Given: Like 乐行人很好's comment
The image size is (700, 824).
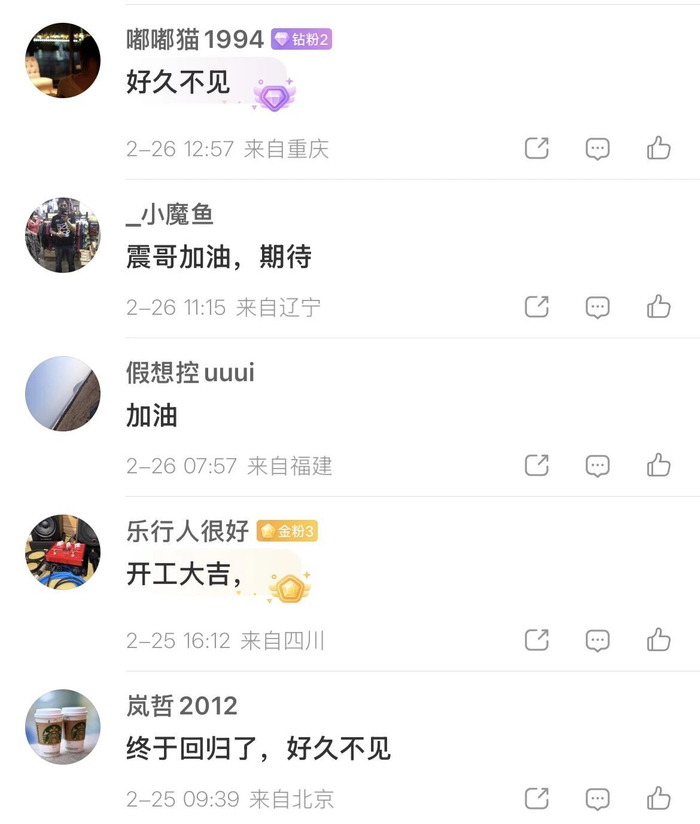Looking at the screenshot, I should [658, 639].
